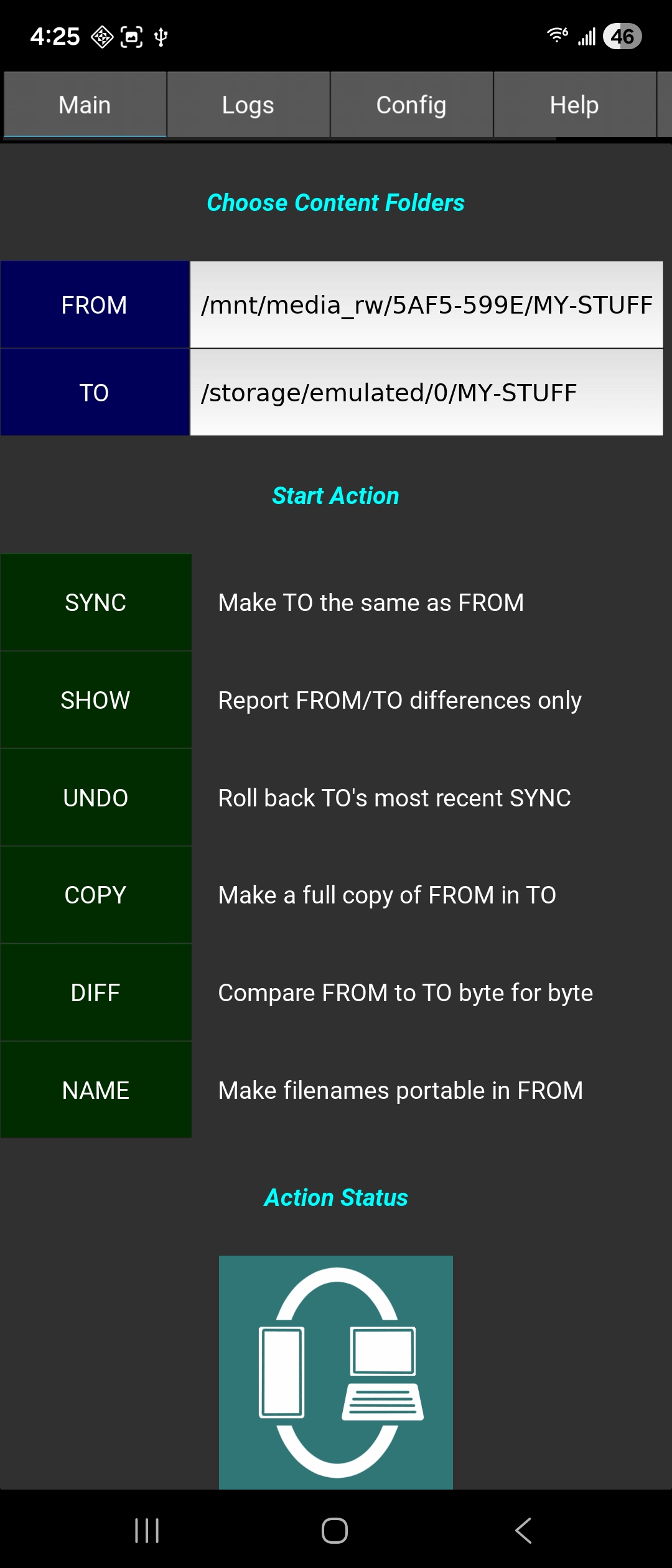Edit the FROM path field
Image resolution: width=672 pixels, height=1568 pixels.
(x=426, y=305)
